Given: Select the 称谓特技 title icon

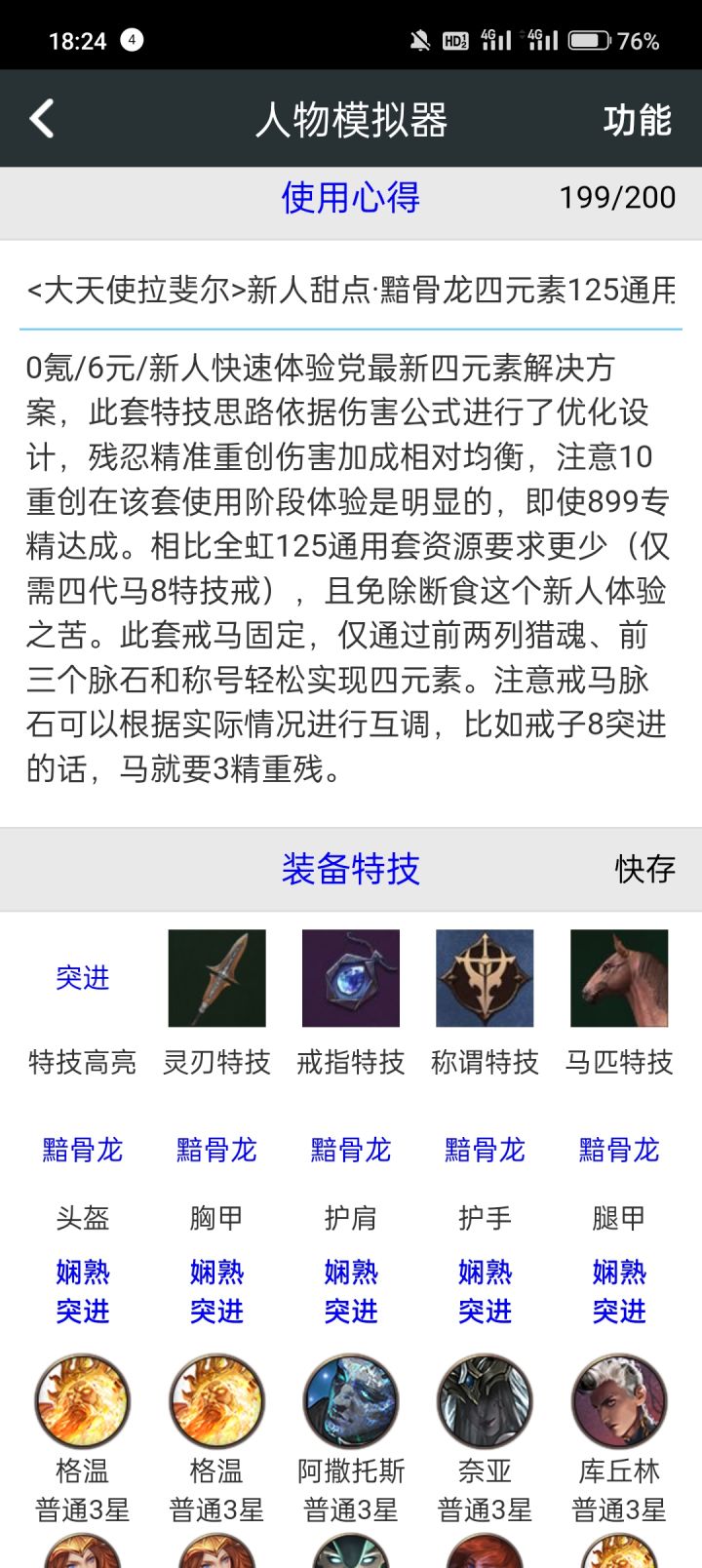Looking at the screenshot, I should point(485,978).
